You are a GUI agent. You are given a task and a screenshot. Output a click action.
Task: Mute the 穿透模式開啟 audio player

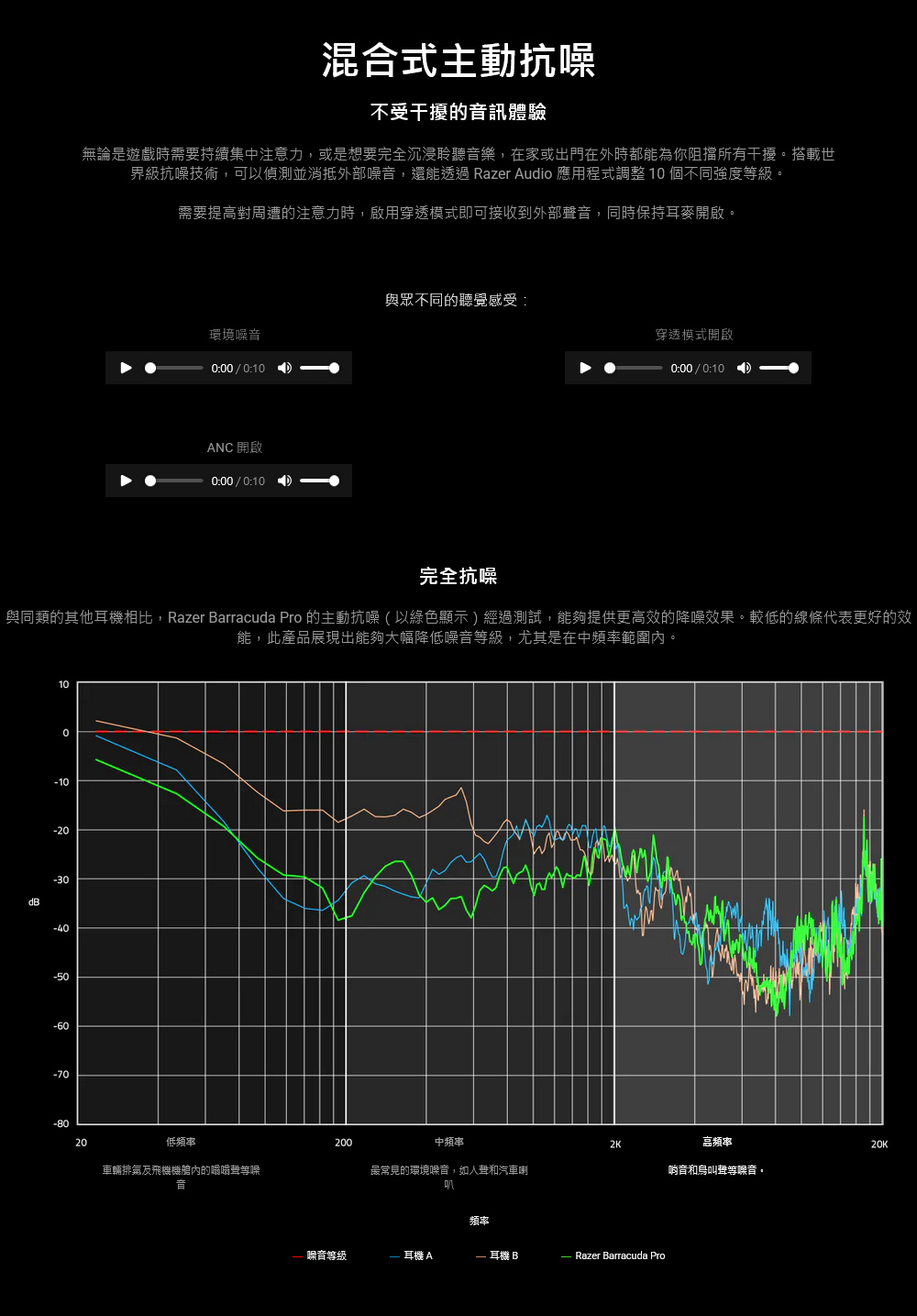tap(744, 368)
